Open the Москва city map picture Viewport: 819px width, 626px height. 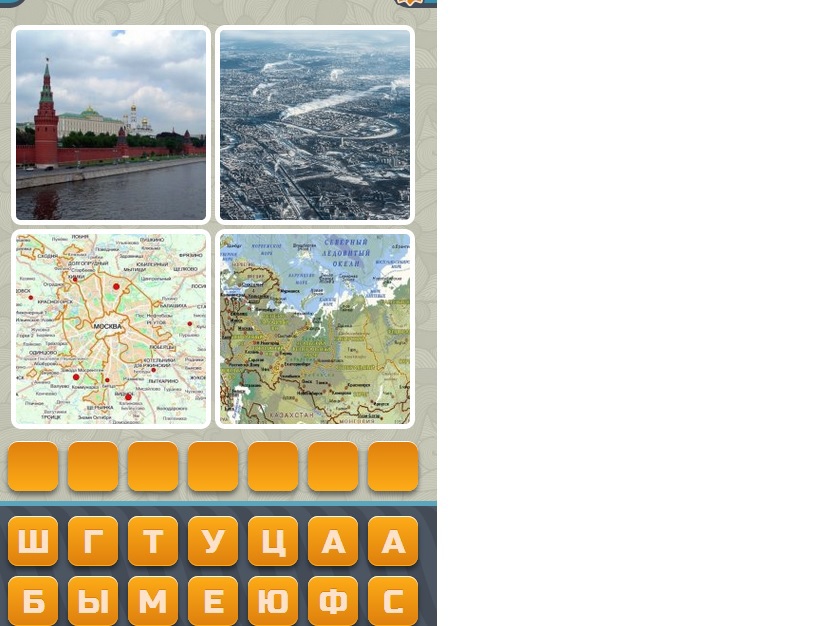[111, 329]
